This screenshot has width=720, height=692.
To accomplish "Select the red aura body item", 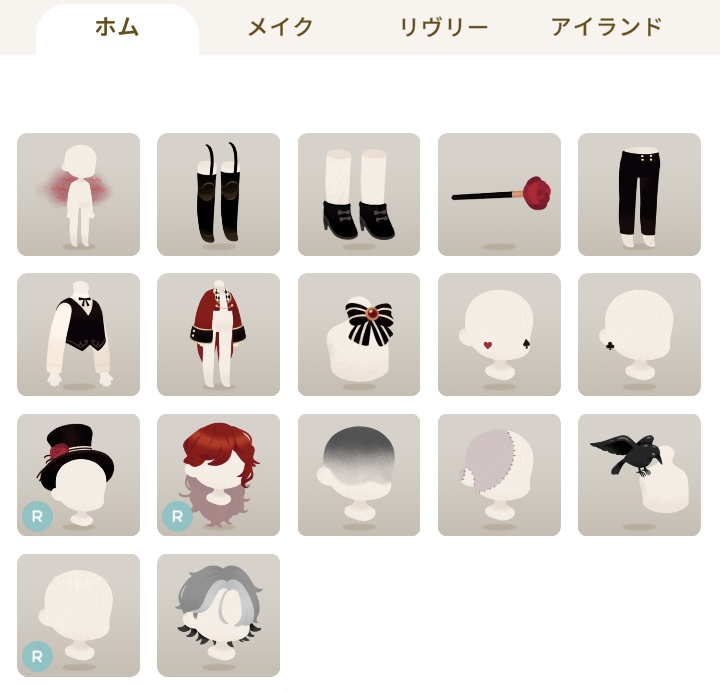I will [x=78, y=194].
